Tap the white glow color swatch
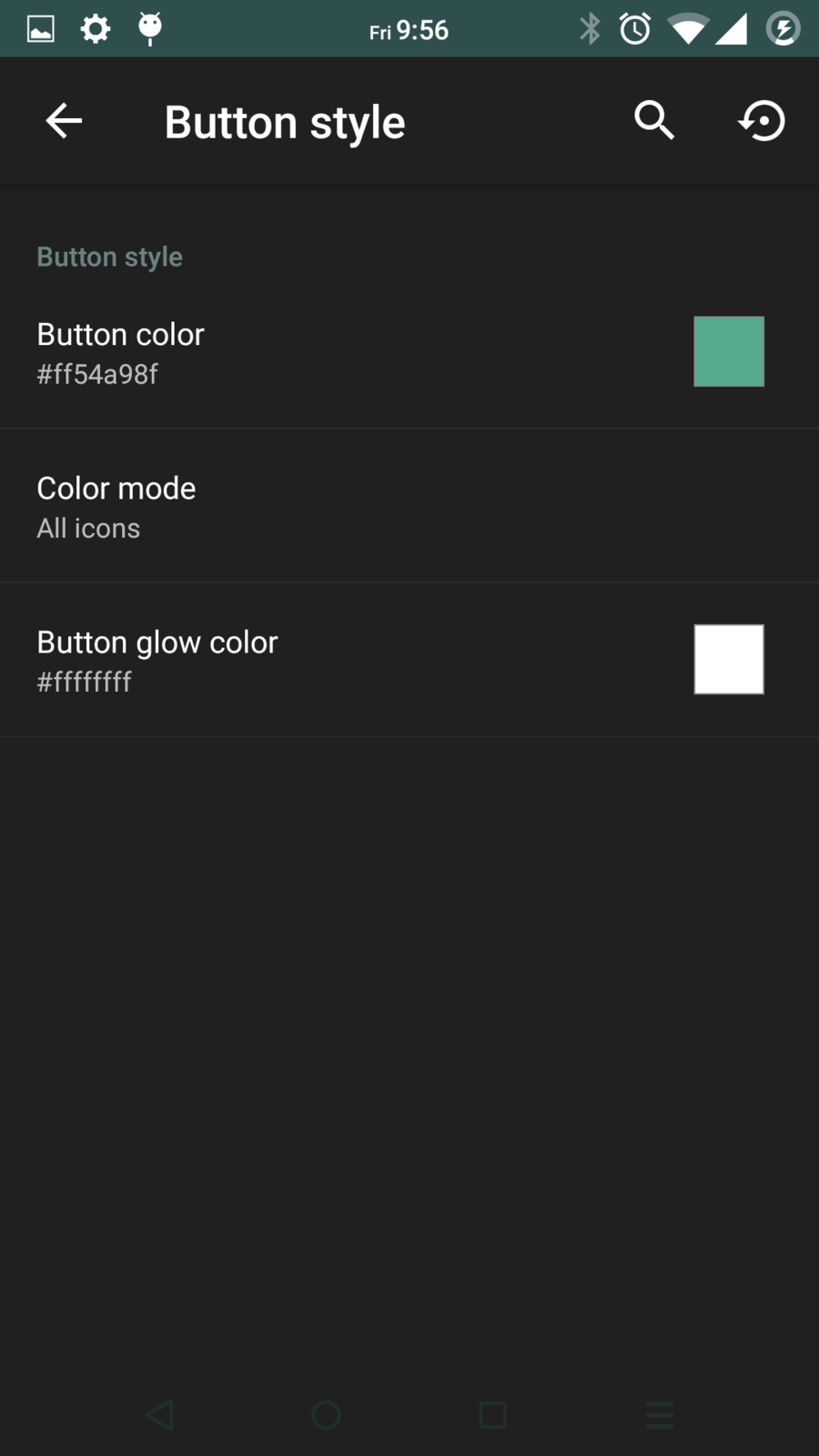 point(729,660)
